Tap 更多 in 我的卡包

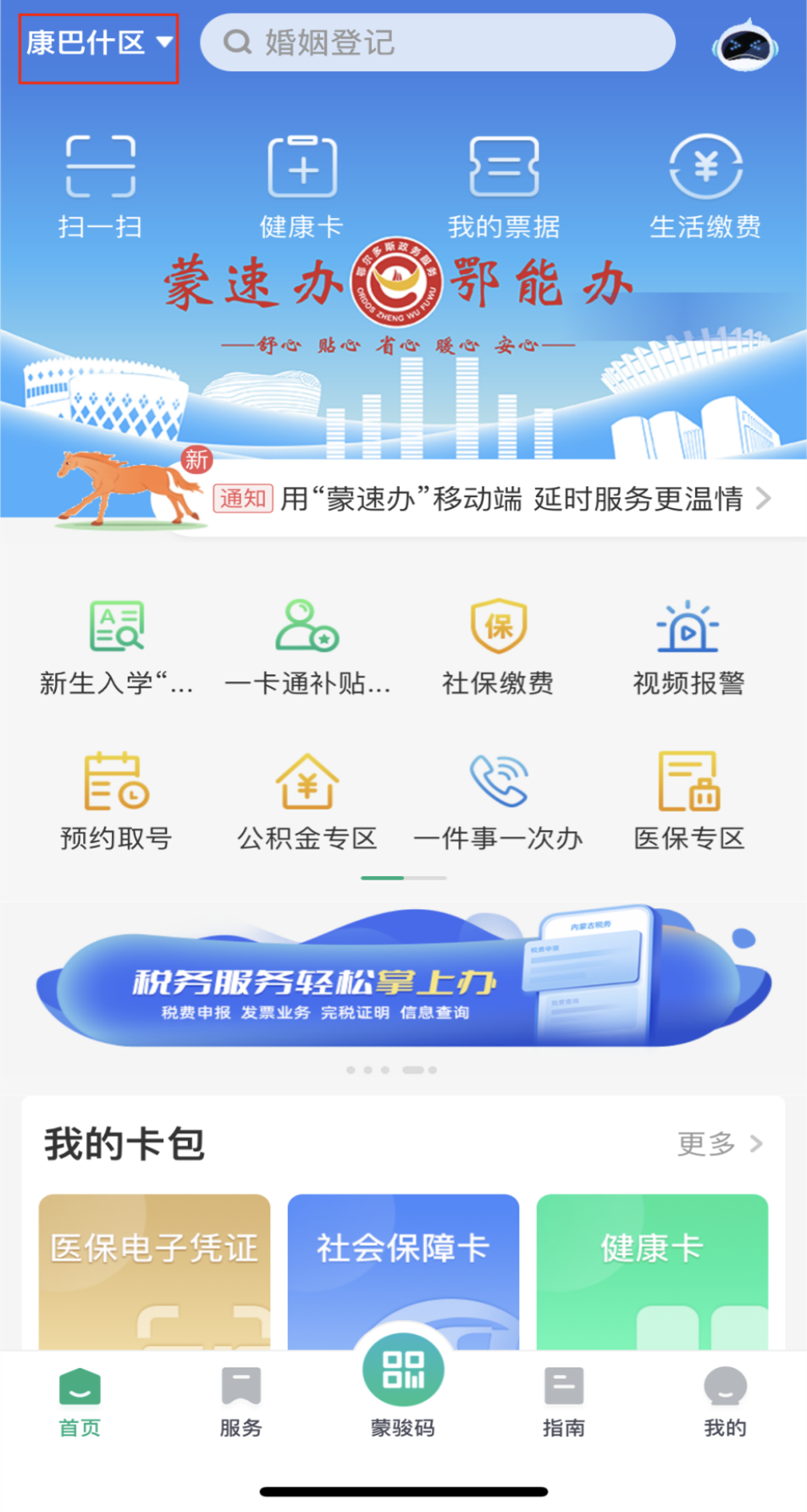[x=719, y=1144]
